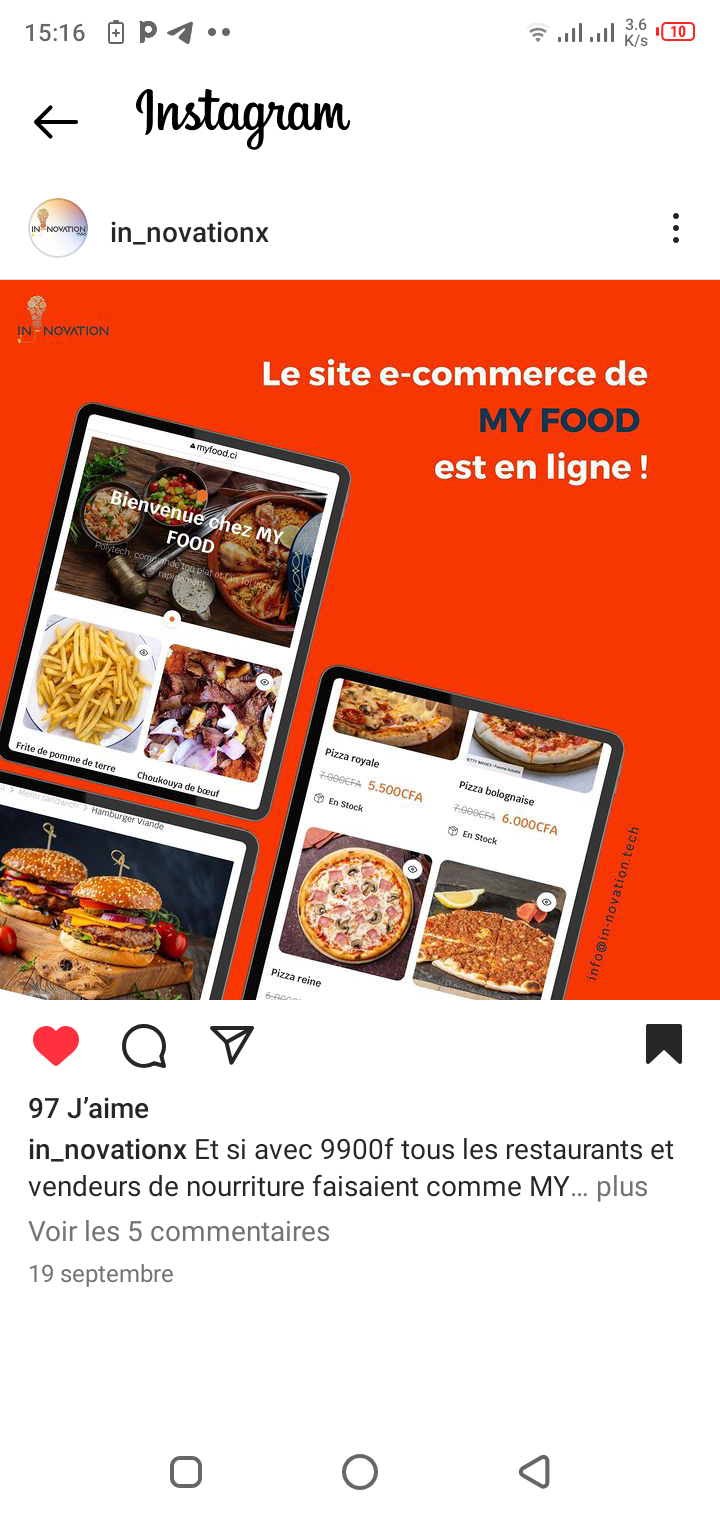Go back using the top arrow
The width and height of the screenshot is (720, 1520).
coord(56,122)
